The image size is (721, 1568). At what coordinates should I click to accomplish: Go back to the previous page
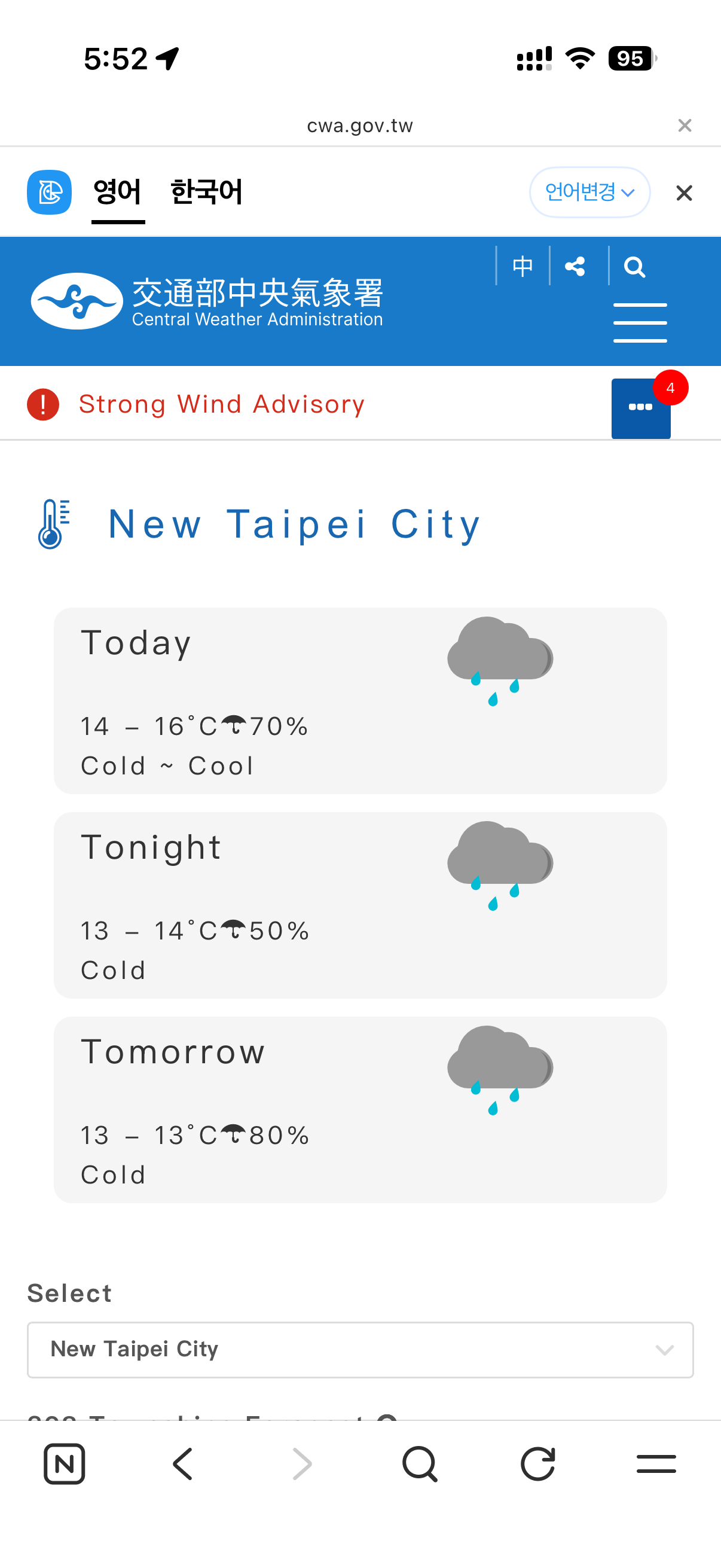pyautogui.click(x=182, y=1463)
